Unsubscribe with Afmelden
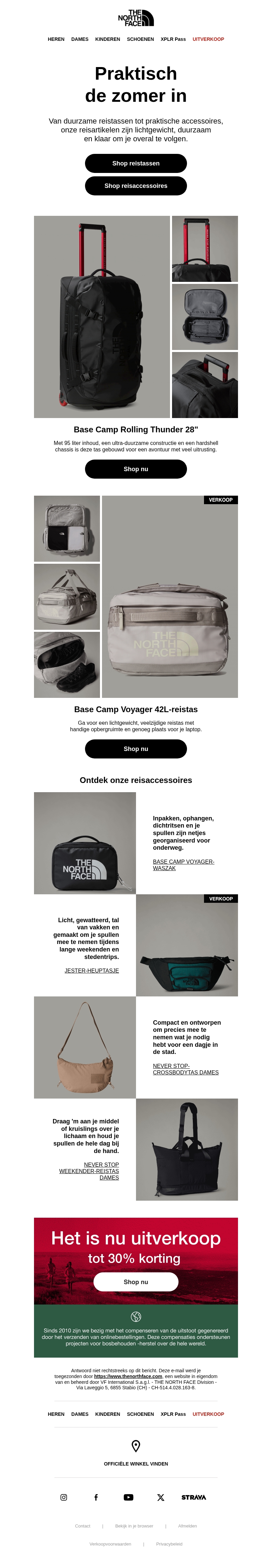Screen dimensions: 272x1568 (187, 1526)
